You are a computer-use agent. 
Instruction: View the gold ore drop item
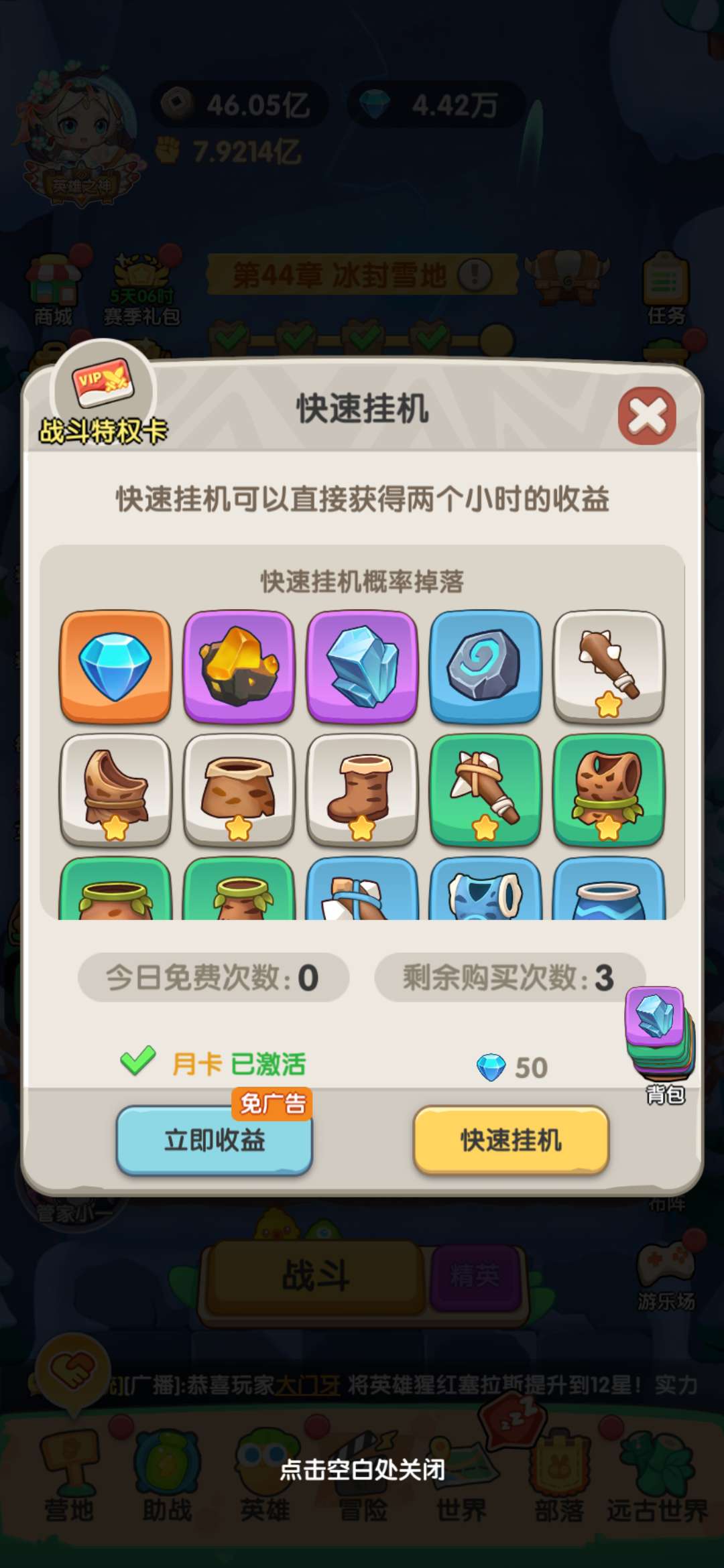(239, 666)
